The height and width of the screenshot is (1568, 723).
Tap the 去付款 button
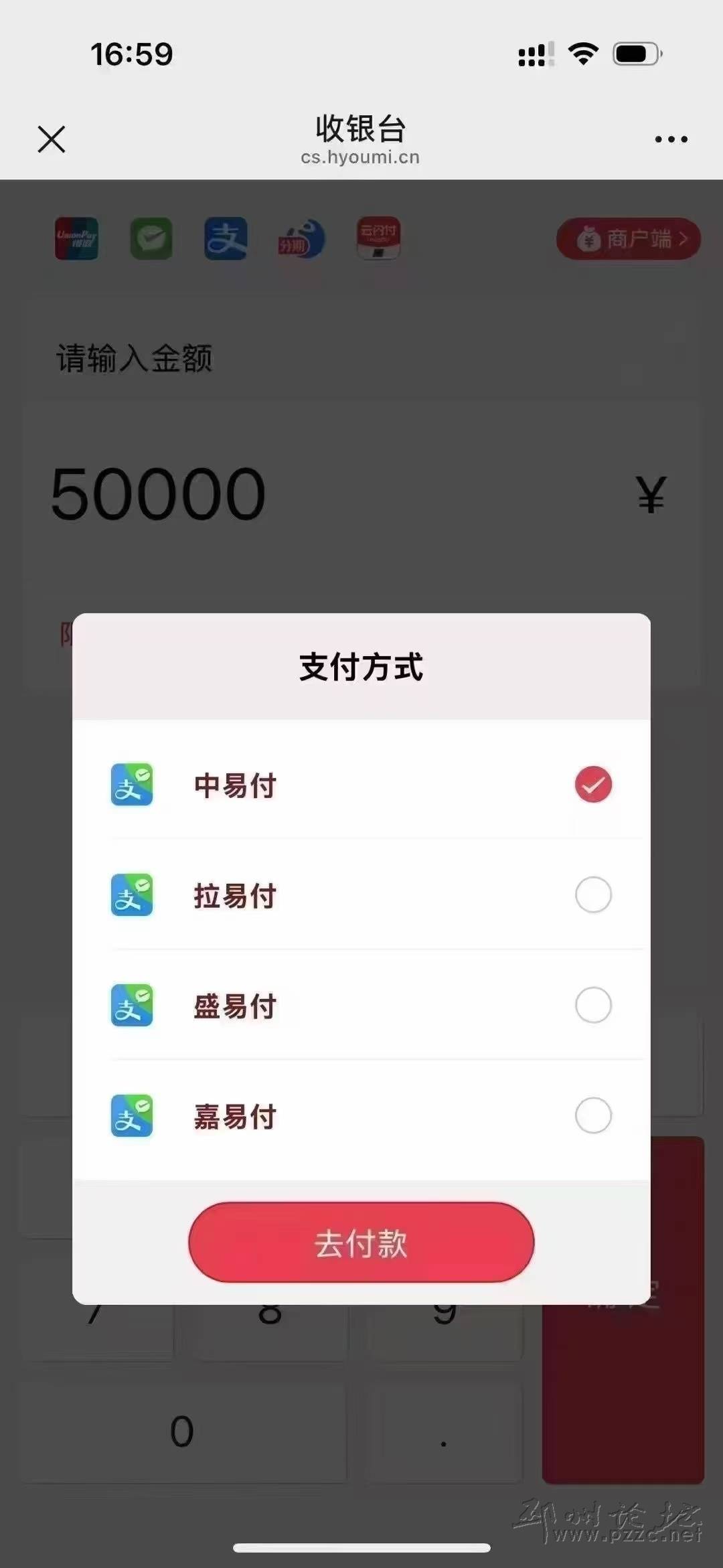pos(361,1243)
